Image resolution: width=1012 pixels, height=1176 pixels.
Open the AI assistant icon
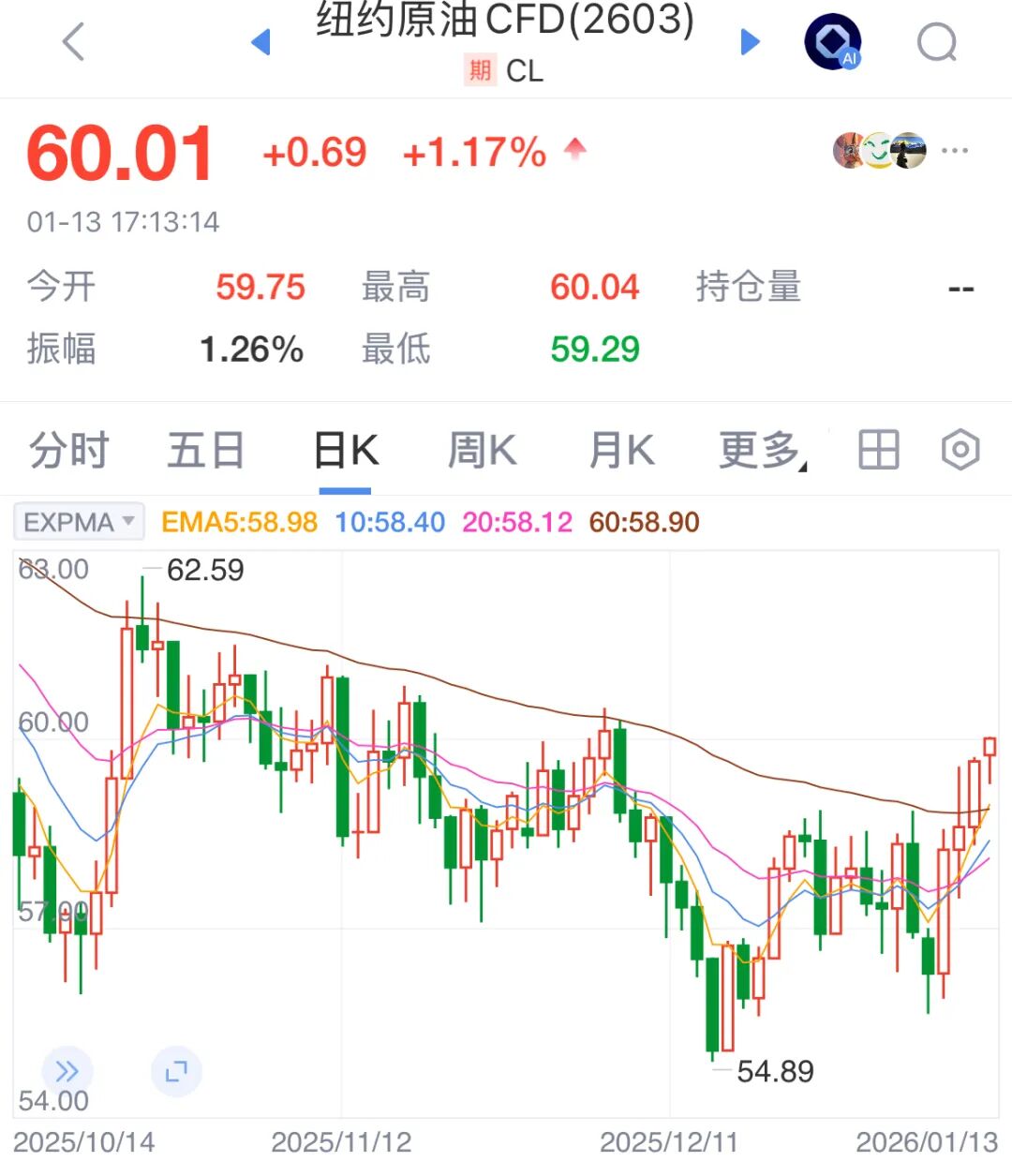tap(833, 42)
